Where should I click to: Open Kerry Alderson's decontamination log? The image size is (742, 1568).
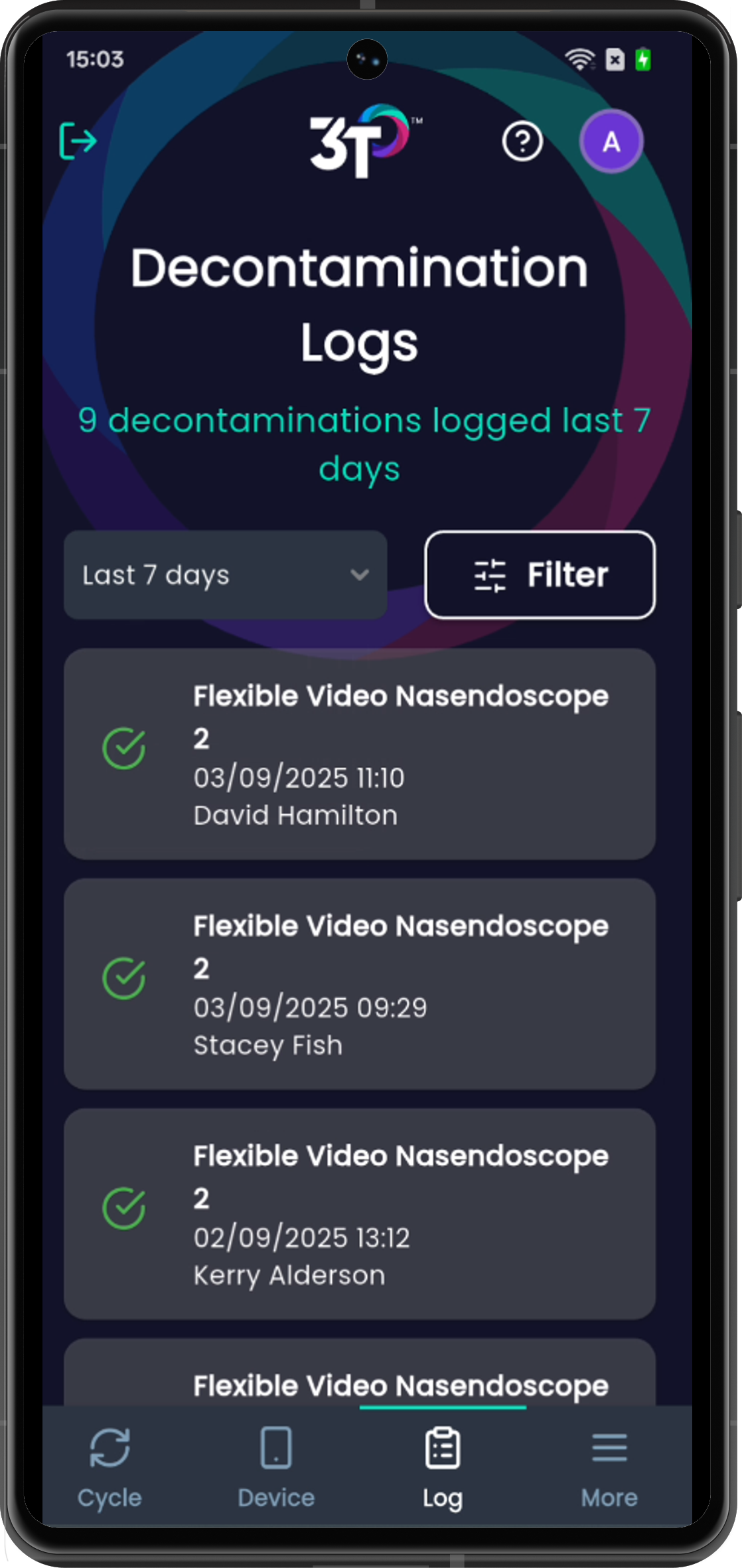pos(359,1213)
